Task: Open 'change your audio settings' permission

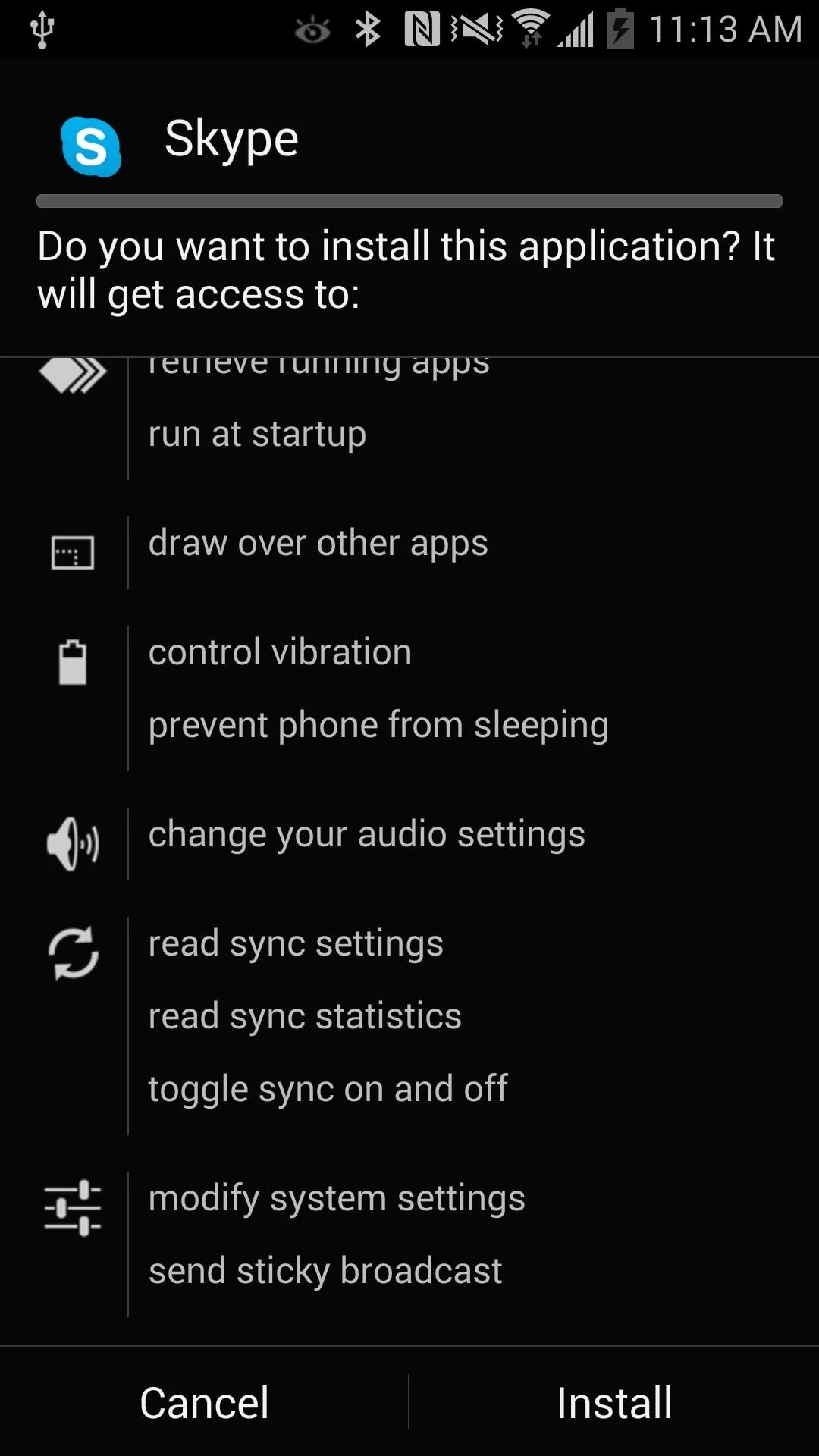Action: [366, 836]
